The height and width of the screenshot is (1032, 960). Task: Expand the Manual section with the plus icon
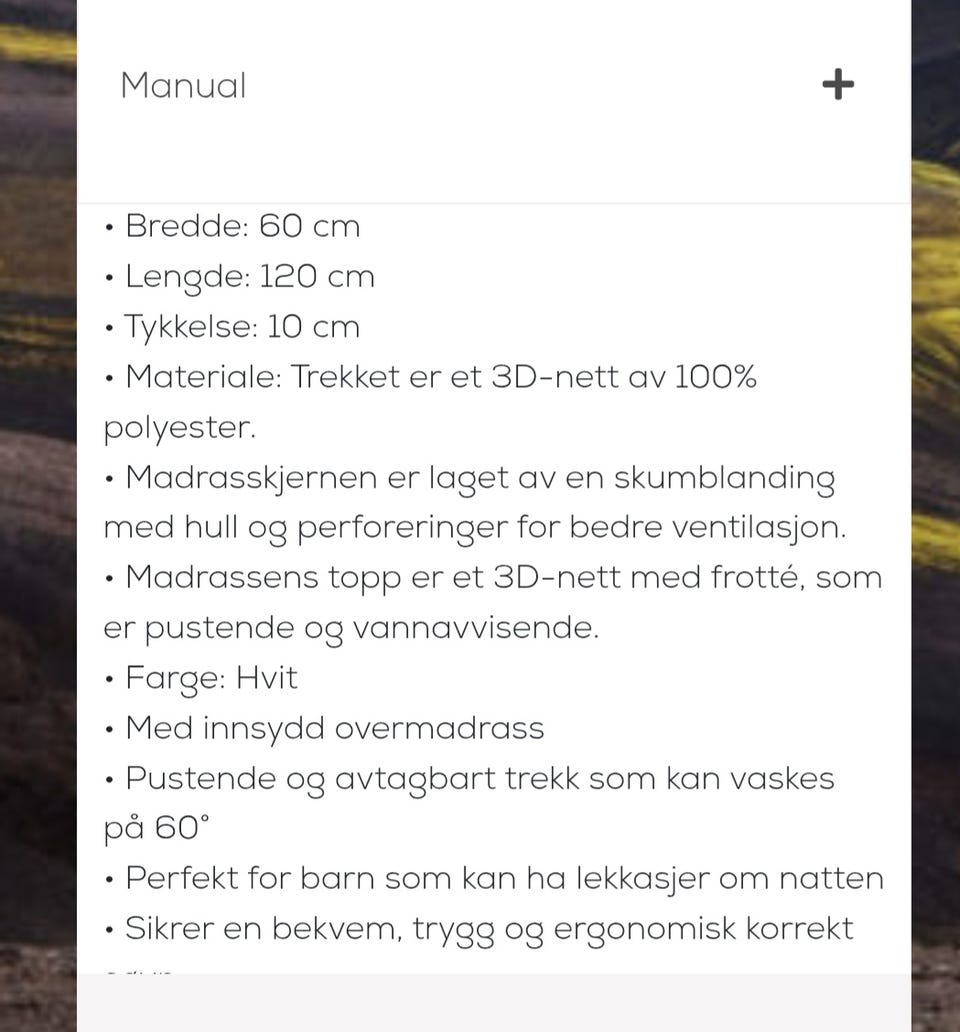pos(838,84)
